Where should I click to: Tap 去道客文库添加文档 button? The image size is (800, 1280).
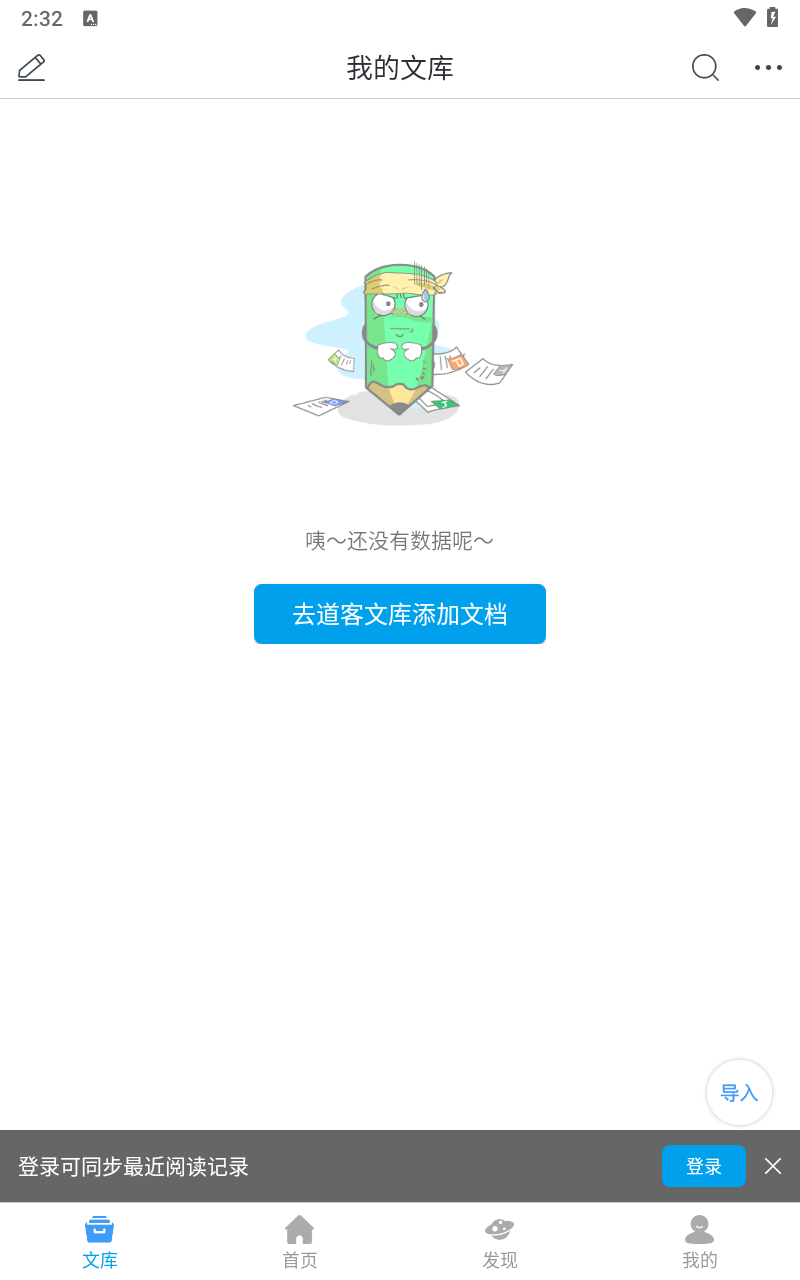[x=400, y=614]
